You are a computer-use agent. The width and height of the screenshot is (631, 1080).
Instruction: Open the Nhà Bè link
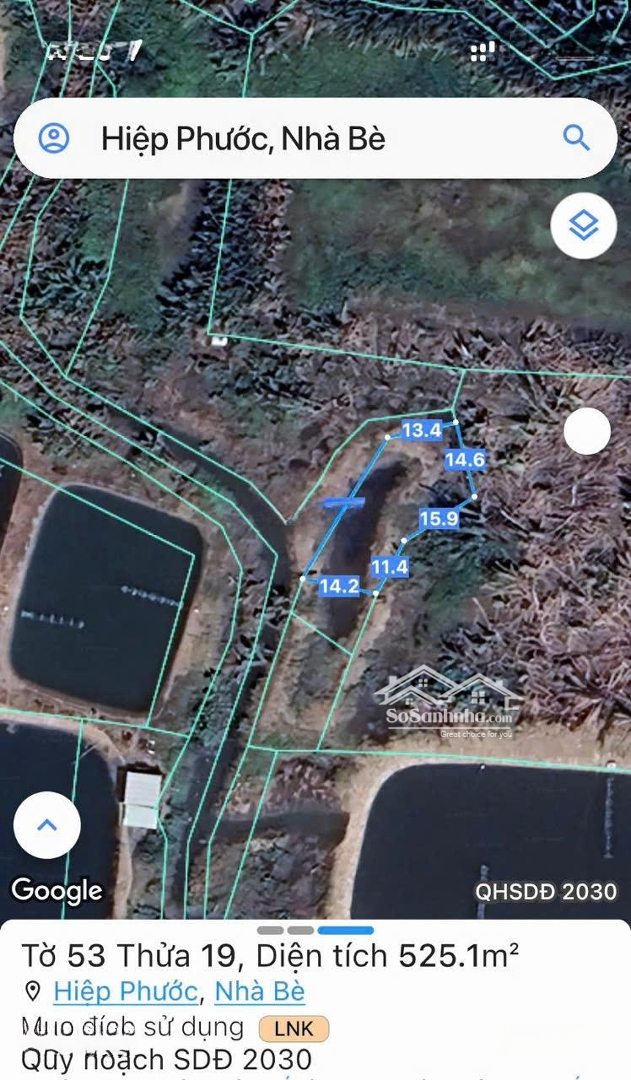tap(260, 991)
